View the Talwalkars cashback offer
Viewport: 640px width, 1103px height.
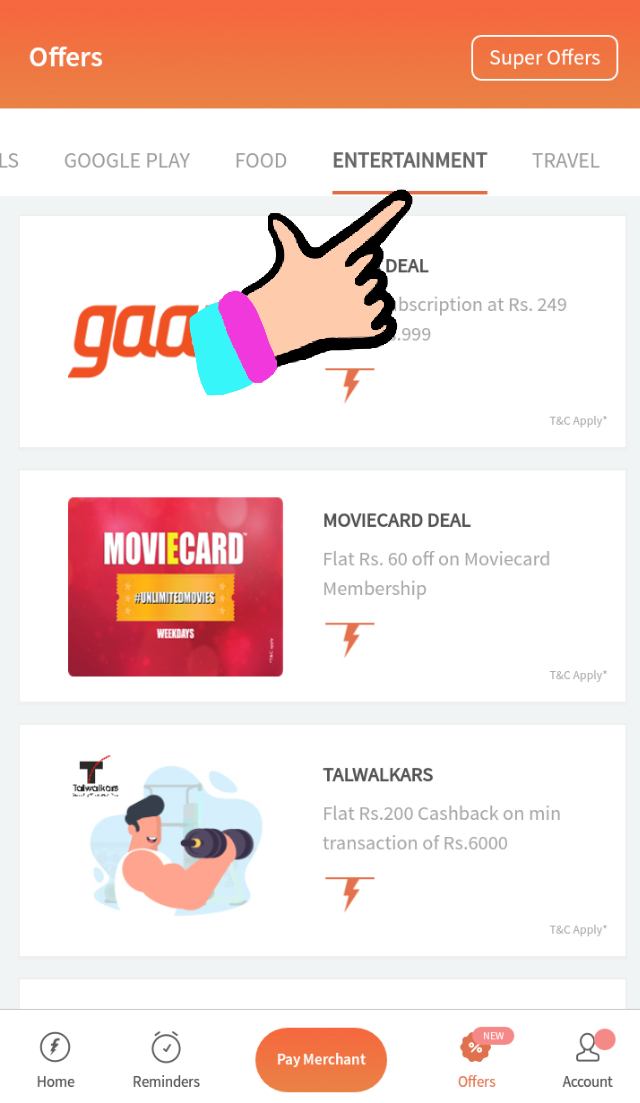[x=322, y=840]
